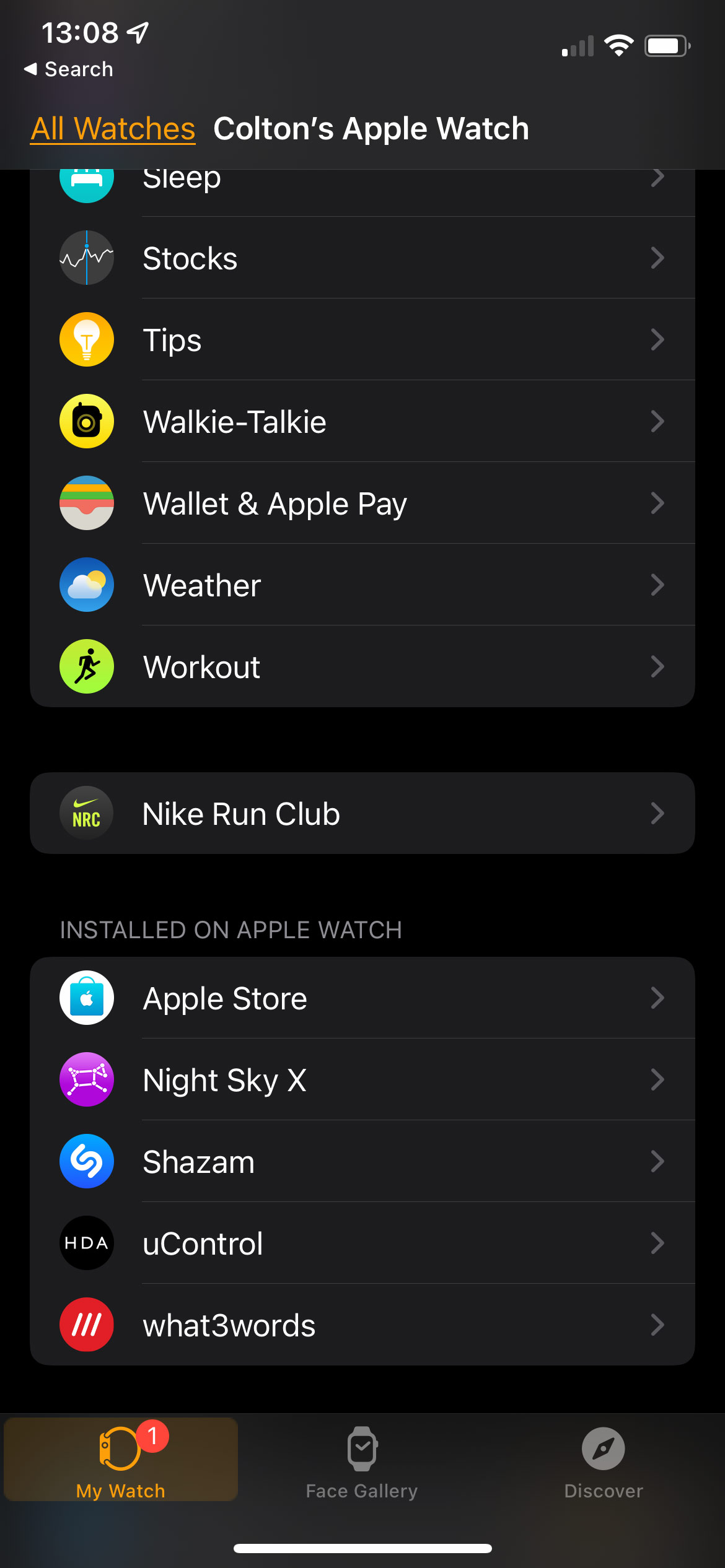
Task: Open the Tips row
Action: coord(362,339)
